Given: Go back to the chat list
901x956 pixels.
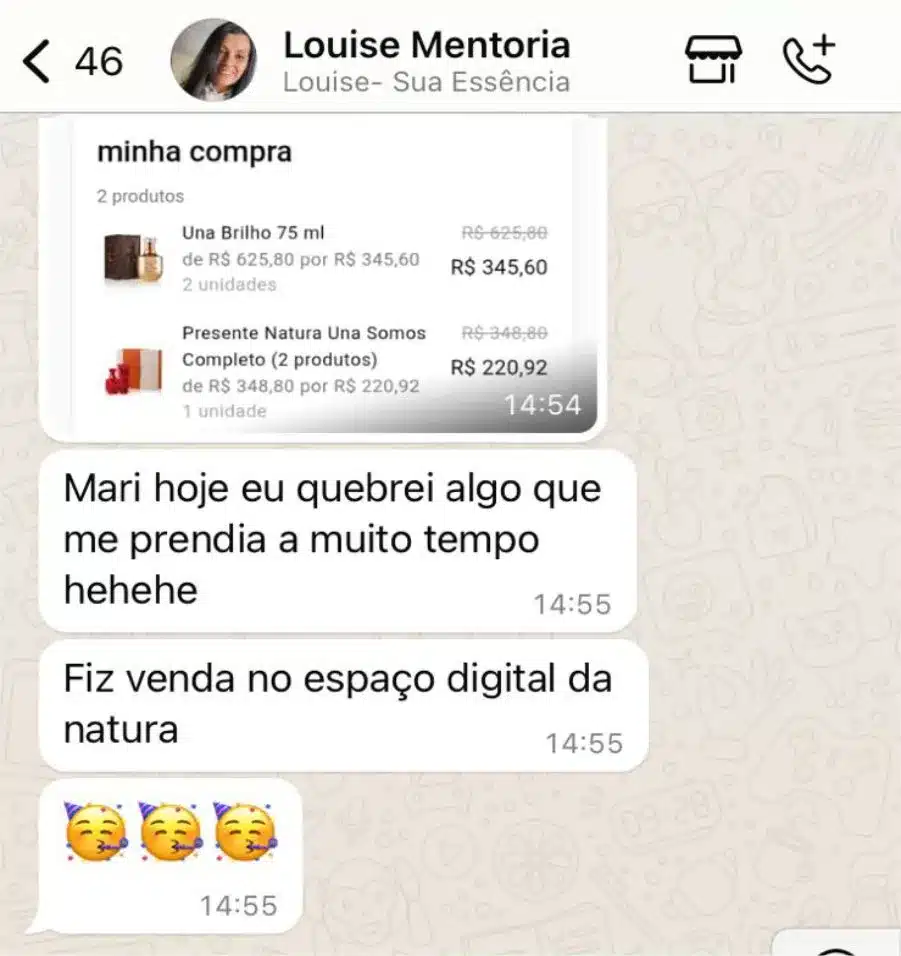Looking at the screenshot, I should click(36, 61).
